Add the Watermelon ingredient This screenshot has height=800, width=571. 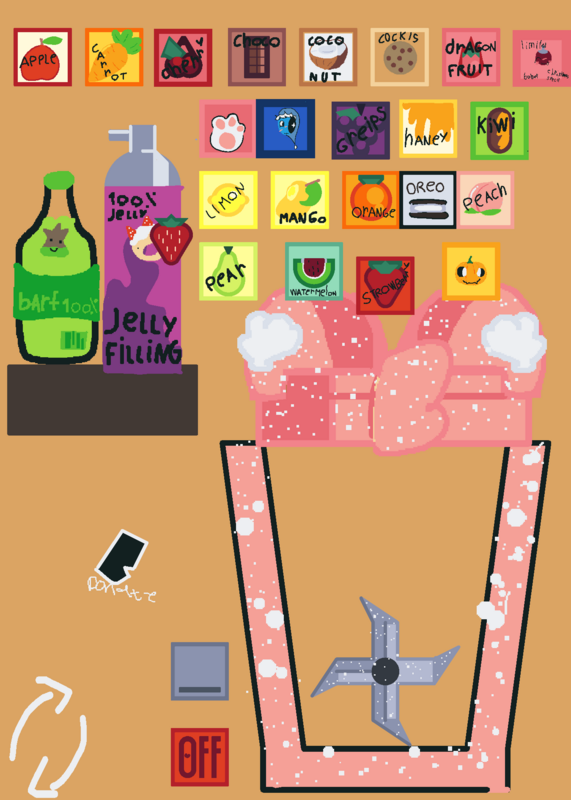pos(314,271)
